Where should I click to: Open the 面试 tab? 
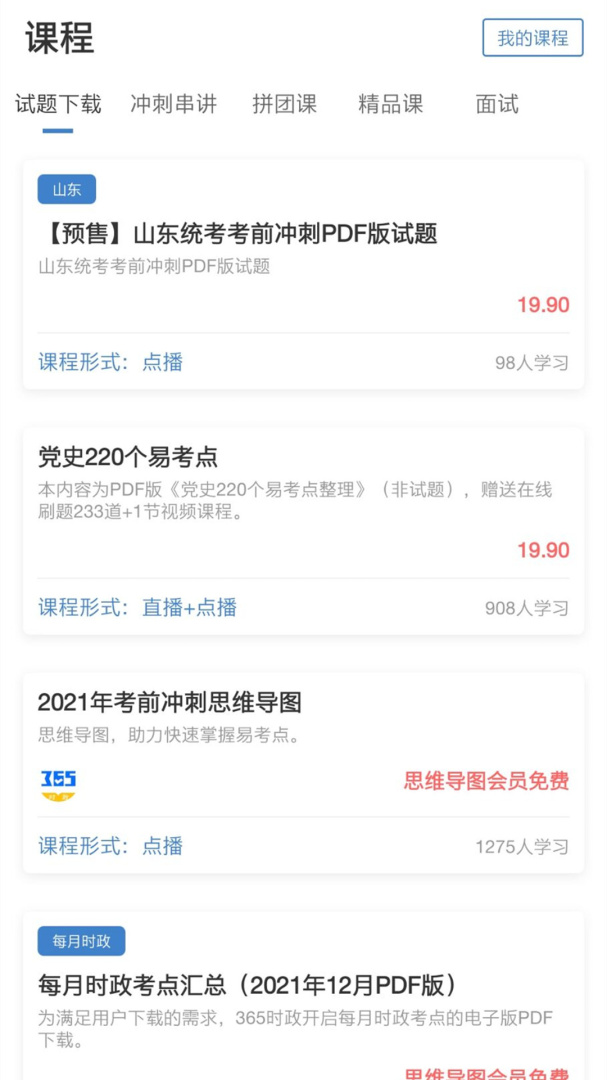pyautogui.click(x=497, y=104)
